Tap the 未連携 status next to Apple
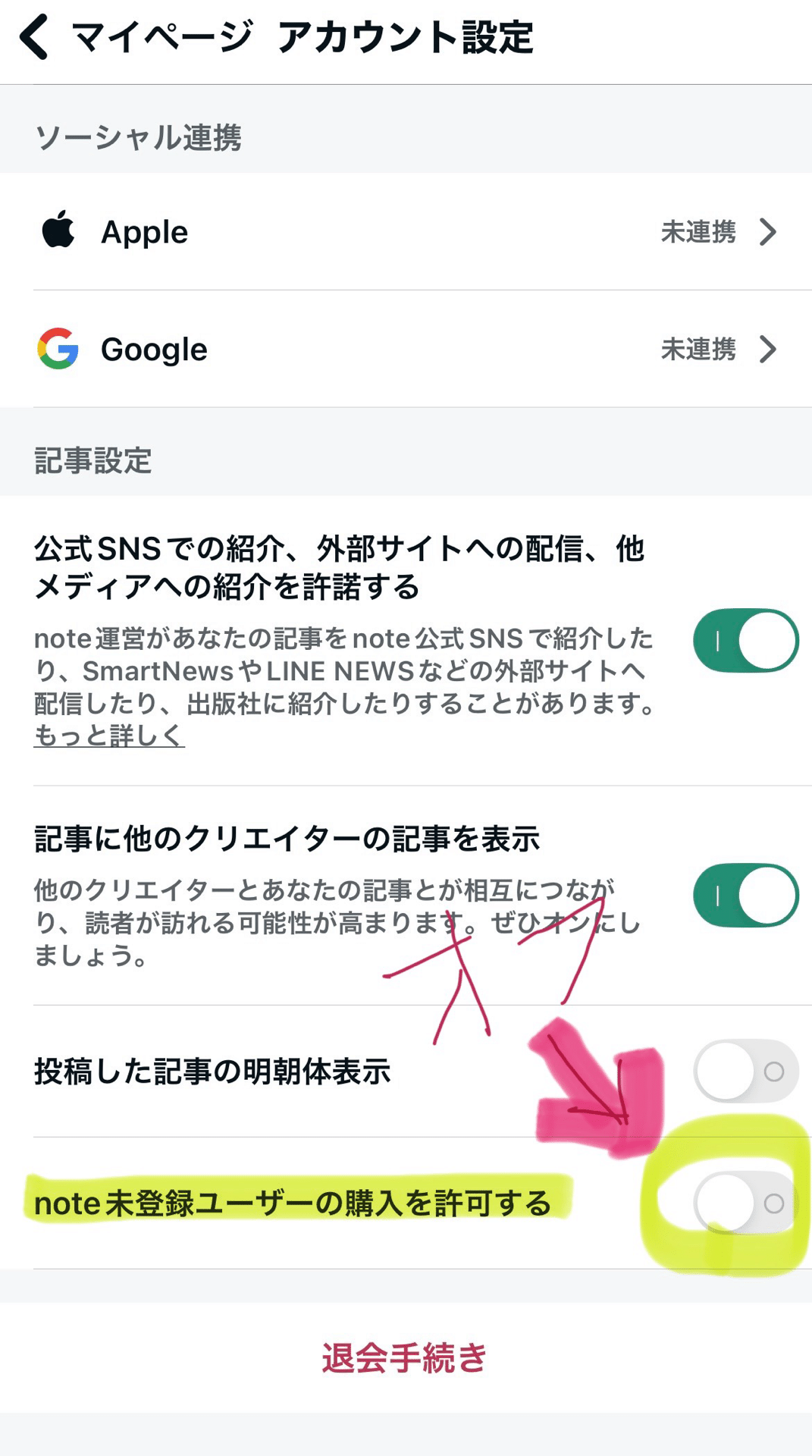 pyautogui.click(x=698, y=233)
